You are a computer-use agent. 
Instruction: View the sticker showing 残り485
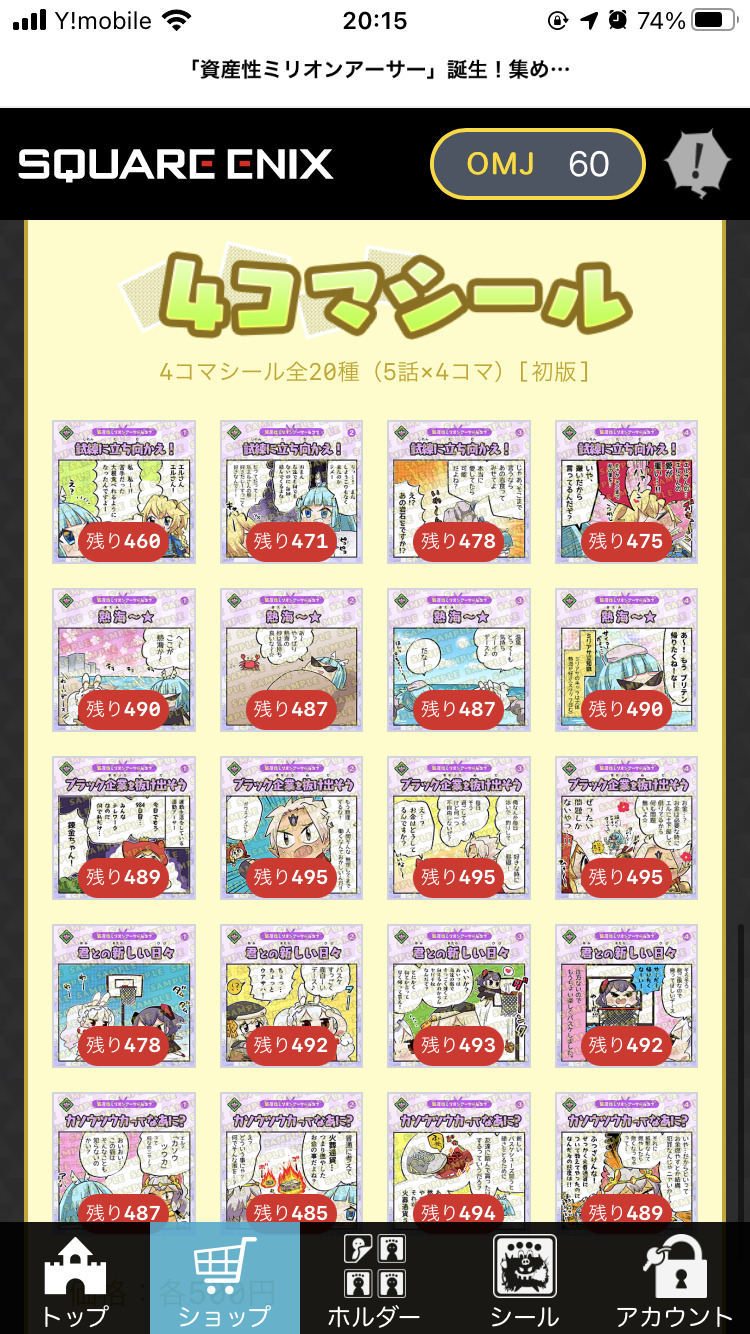pos(291,1160)
